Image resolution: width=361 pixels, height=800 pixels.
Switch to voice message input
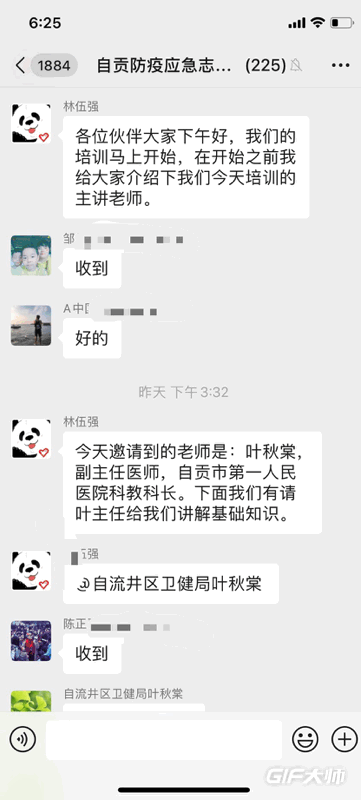pos(23,739)
